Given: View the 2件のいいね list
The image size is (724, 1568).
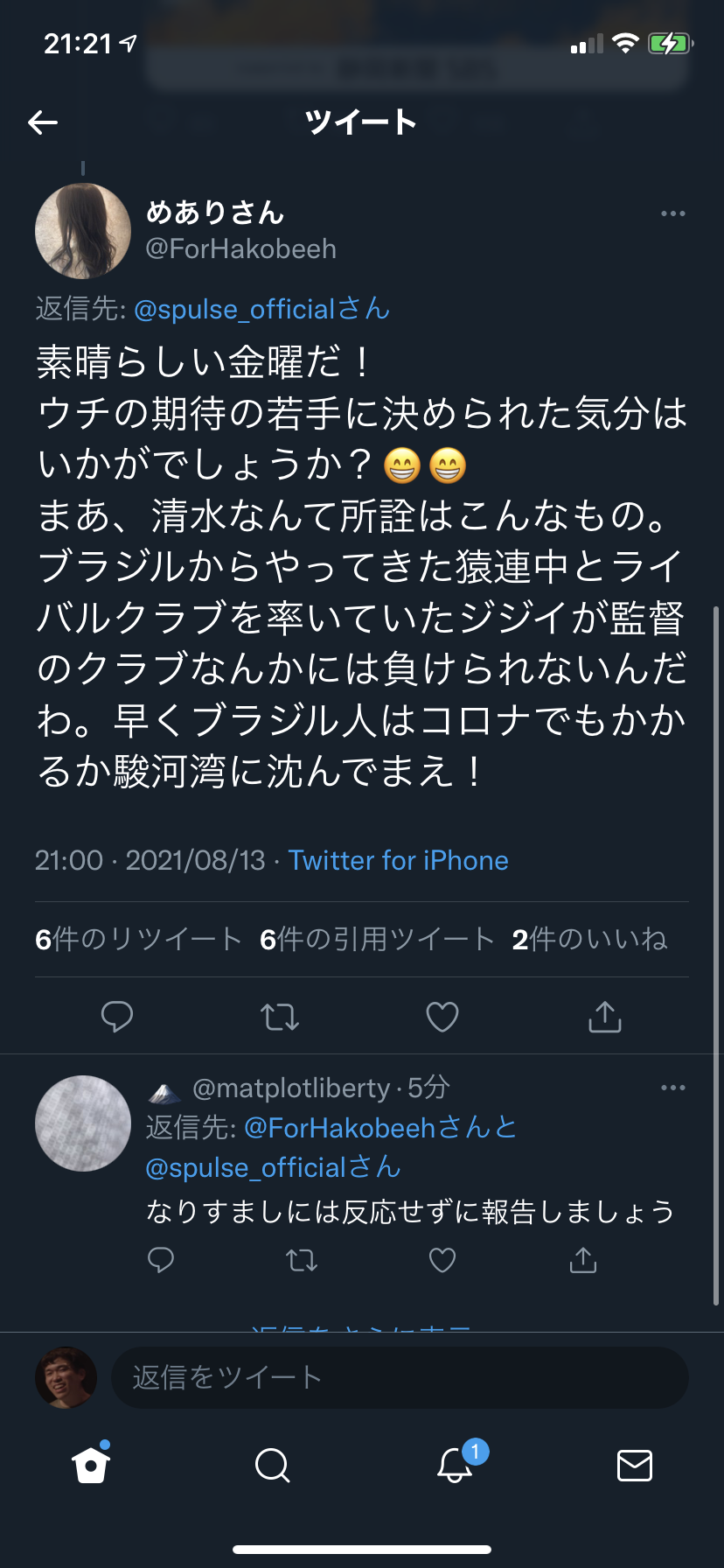Looking at the screenshot, I should pos(589,939).
